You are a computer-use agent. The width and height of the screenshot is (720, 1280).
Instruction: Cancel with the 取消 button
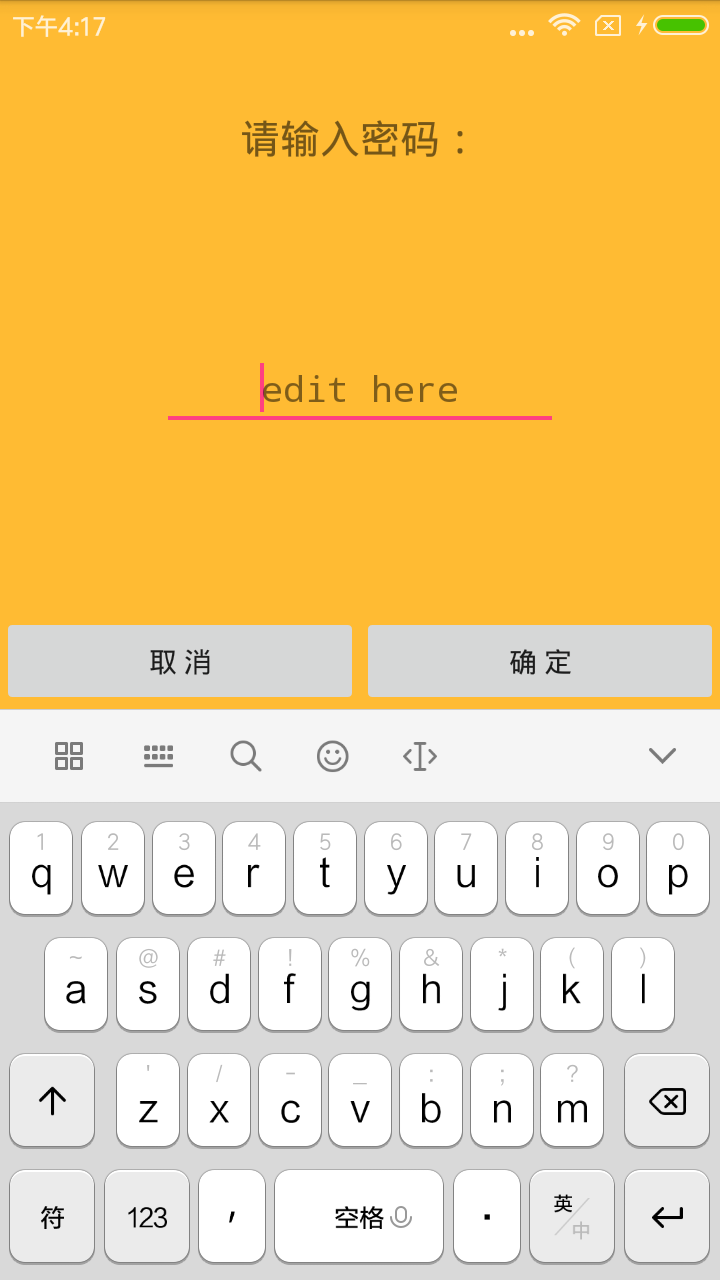click(180, 661)
